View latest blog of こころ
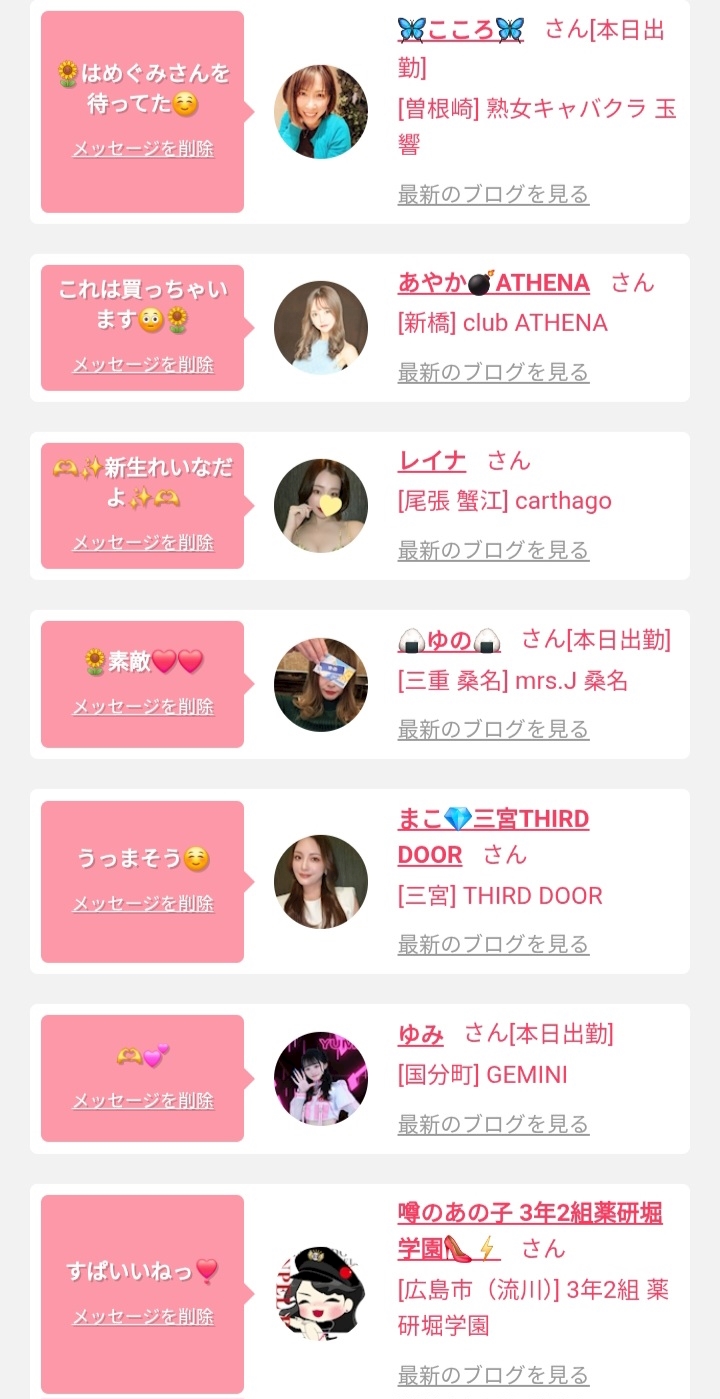720x1399 pixels. point(494,194)
